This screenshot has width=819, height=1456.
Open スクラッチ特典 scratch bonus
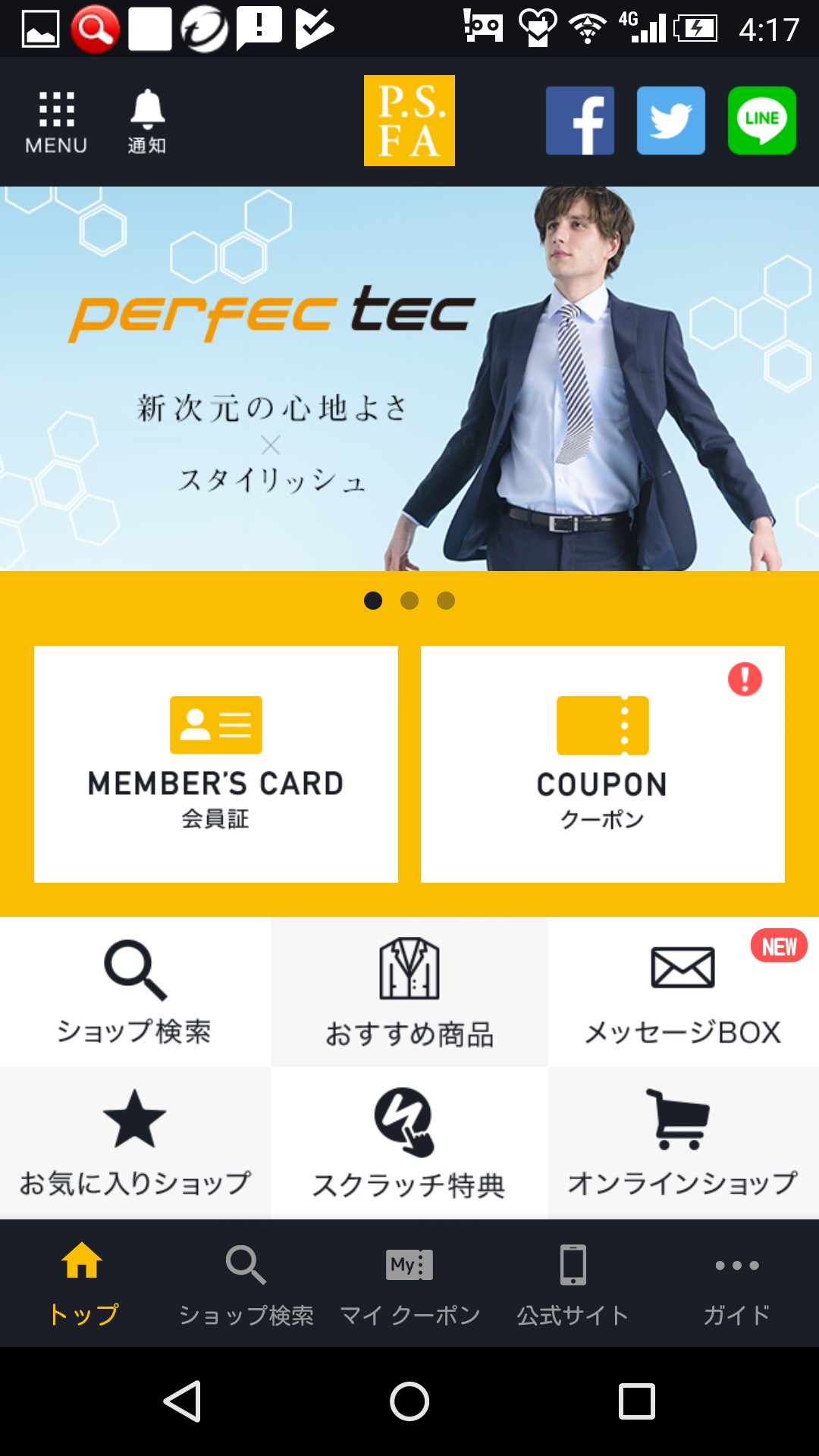tap(409, 1143)
